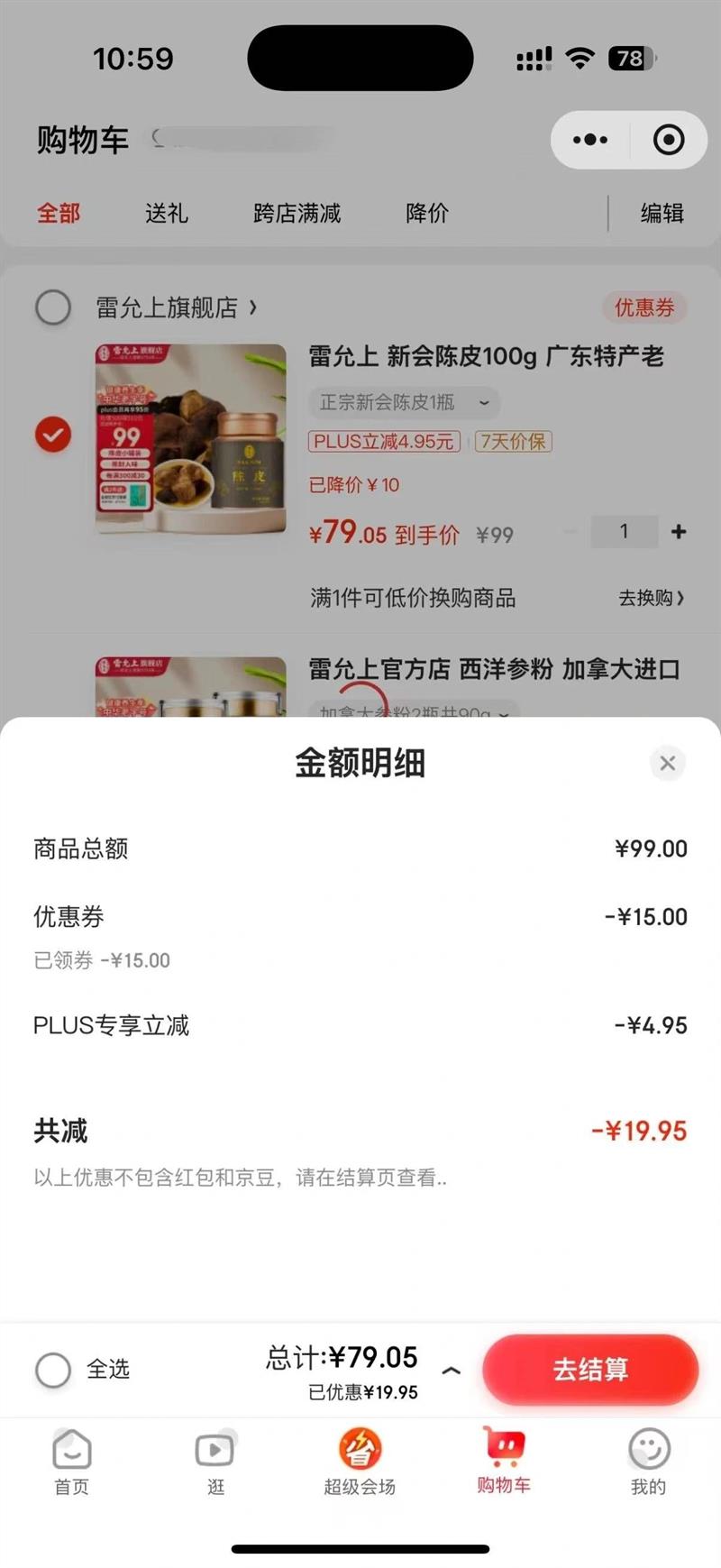Open the mini program more-options menu

590,140
